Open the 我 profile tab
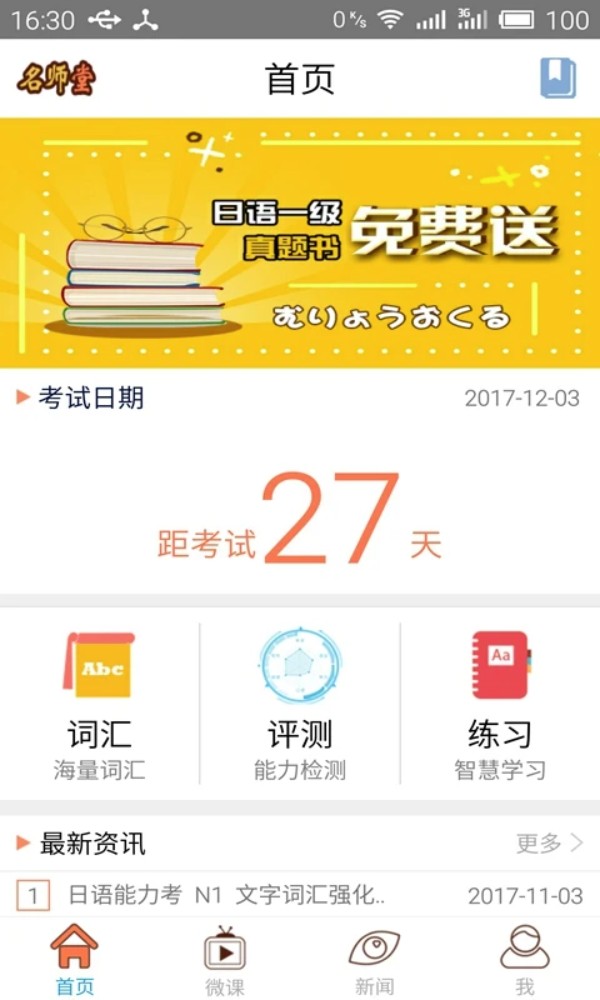600x1000 pixels. [524, 960]
